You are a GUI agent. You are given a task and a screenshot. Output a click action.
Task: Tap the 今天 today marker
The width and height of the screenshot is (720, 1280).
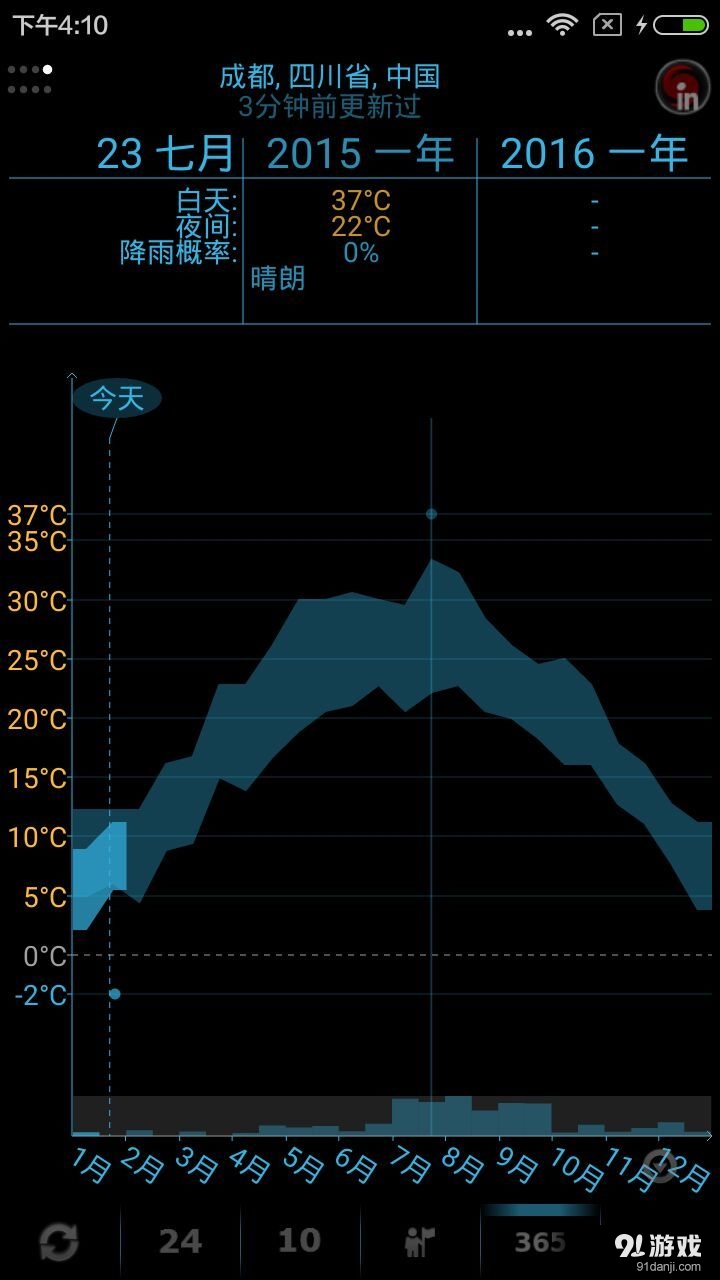[x=117, y=398]
